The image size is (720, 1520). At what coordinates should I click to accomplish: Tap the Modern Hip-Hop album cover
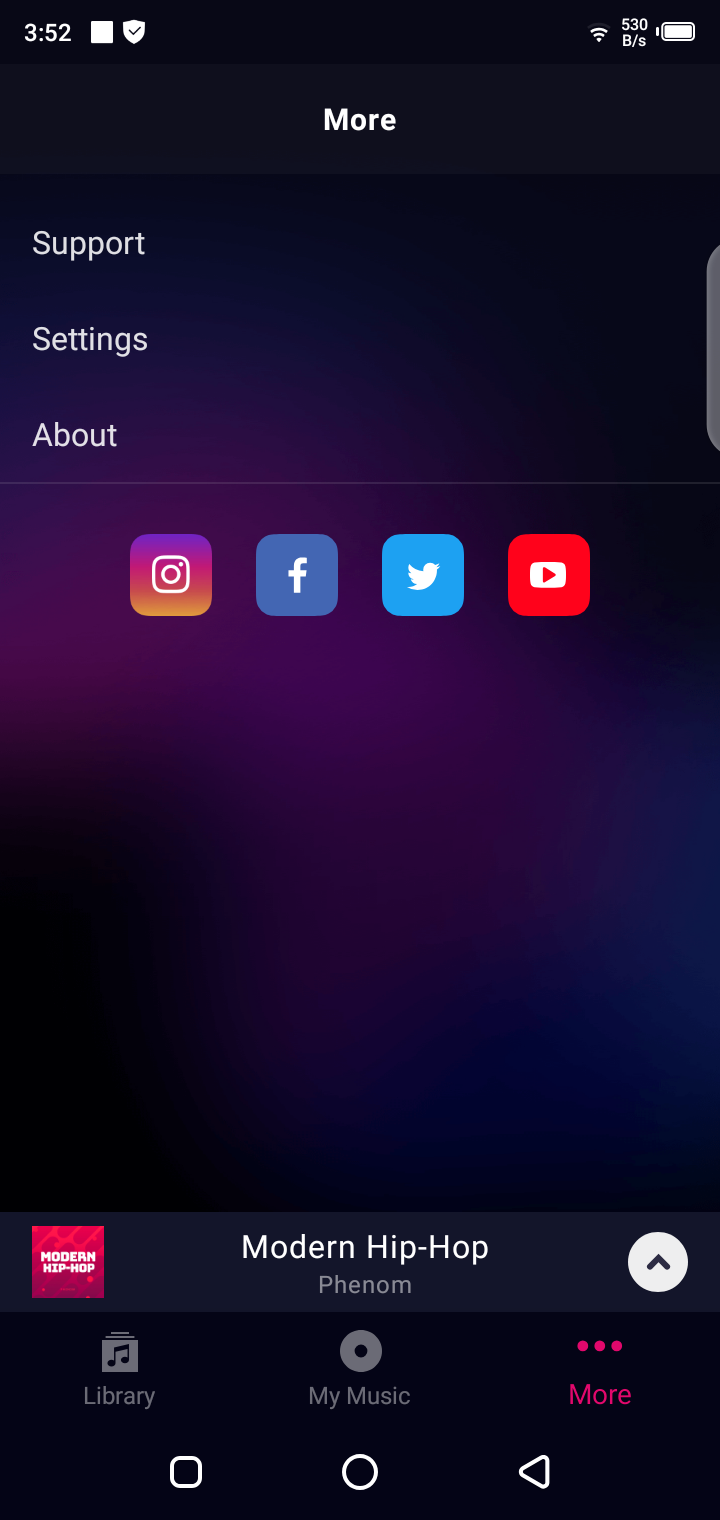pos(68,1262)
